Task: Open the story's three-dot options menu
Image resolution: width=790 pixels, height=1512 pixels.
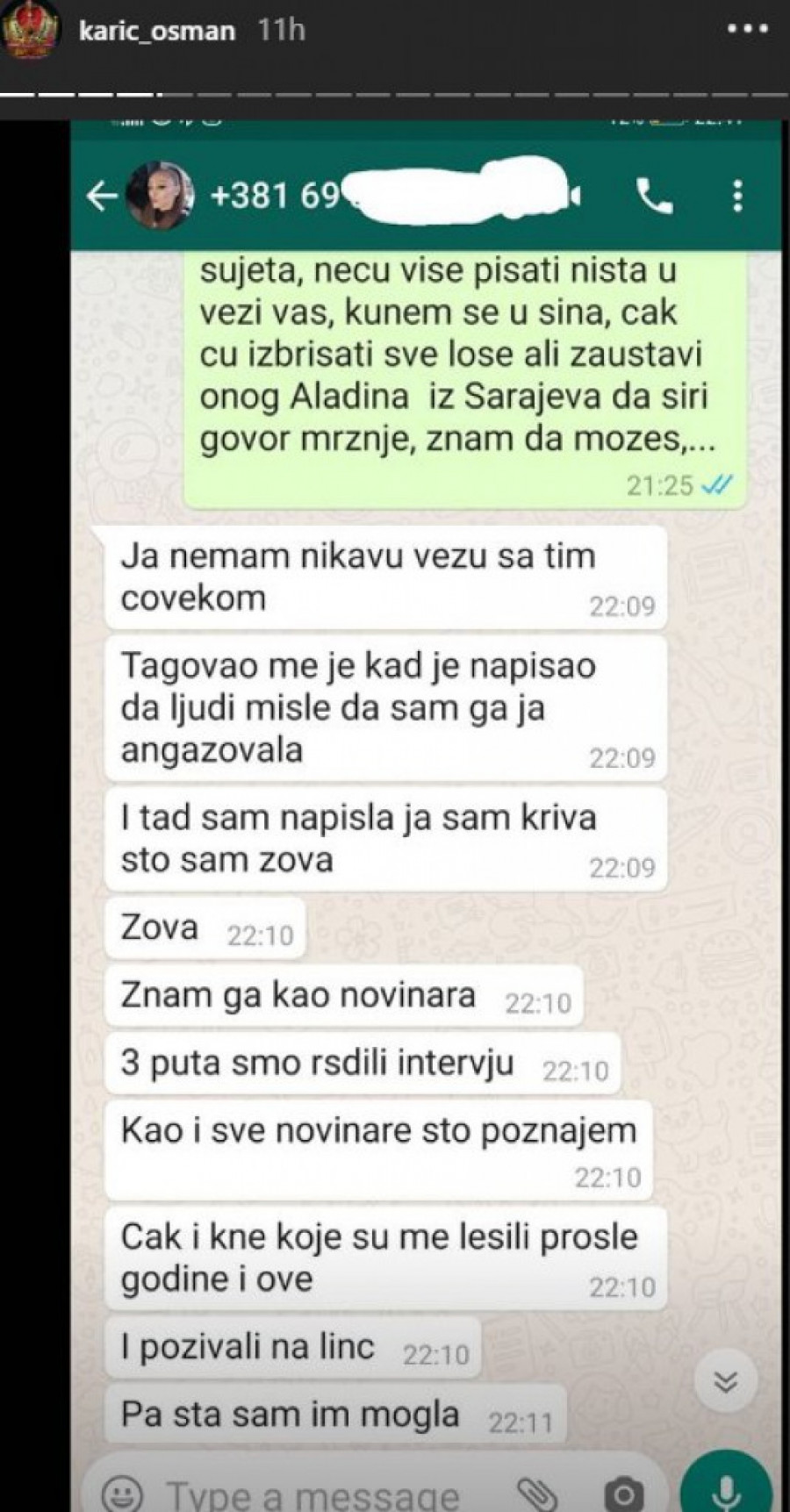Action: [x=749, y=29]
